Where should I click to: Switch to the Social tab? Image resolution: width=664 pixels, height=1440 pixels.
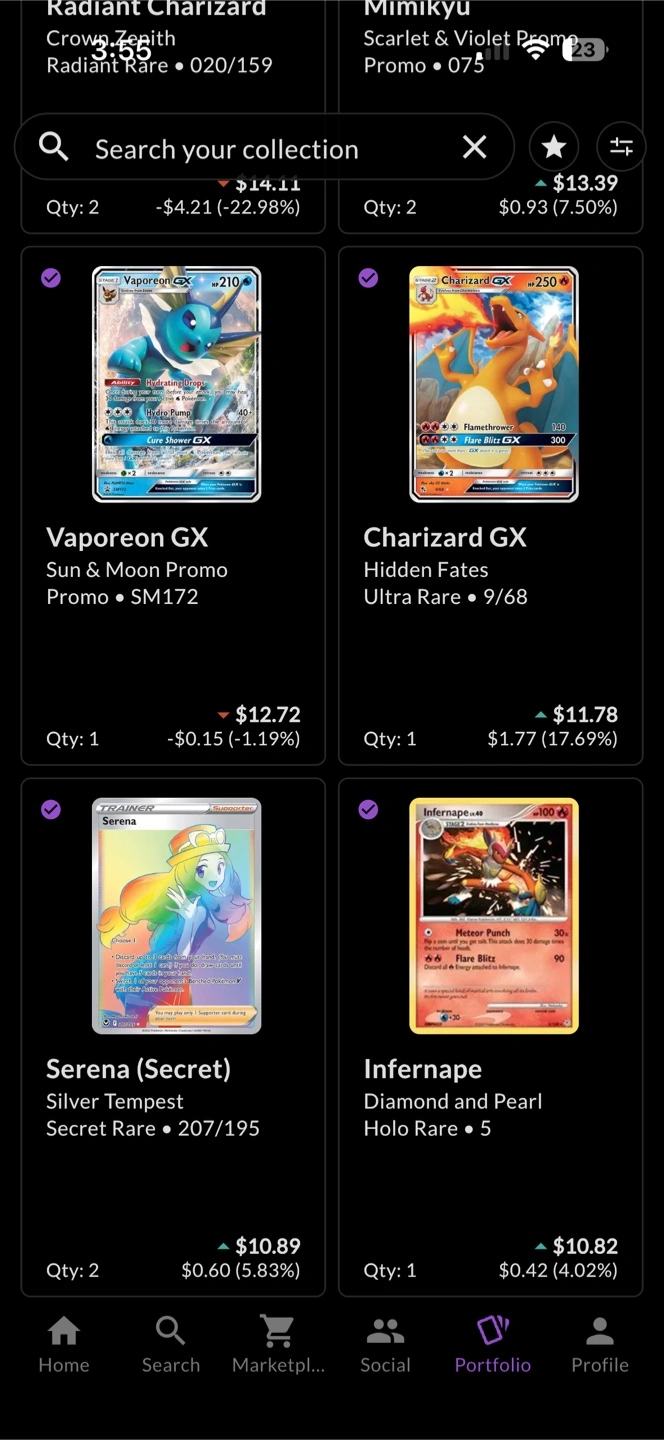(x=385, y=1345)
